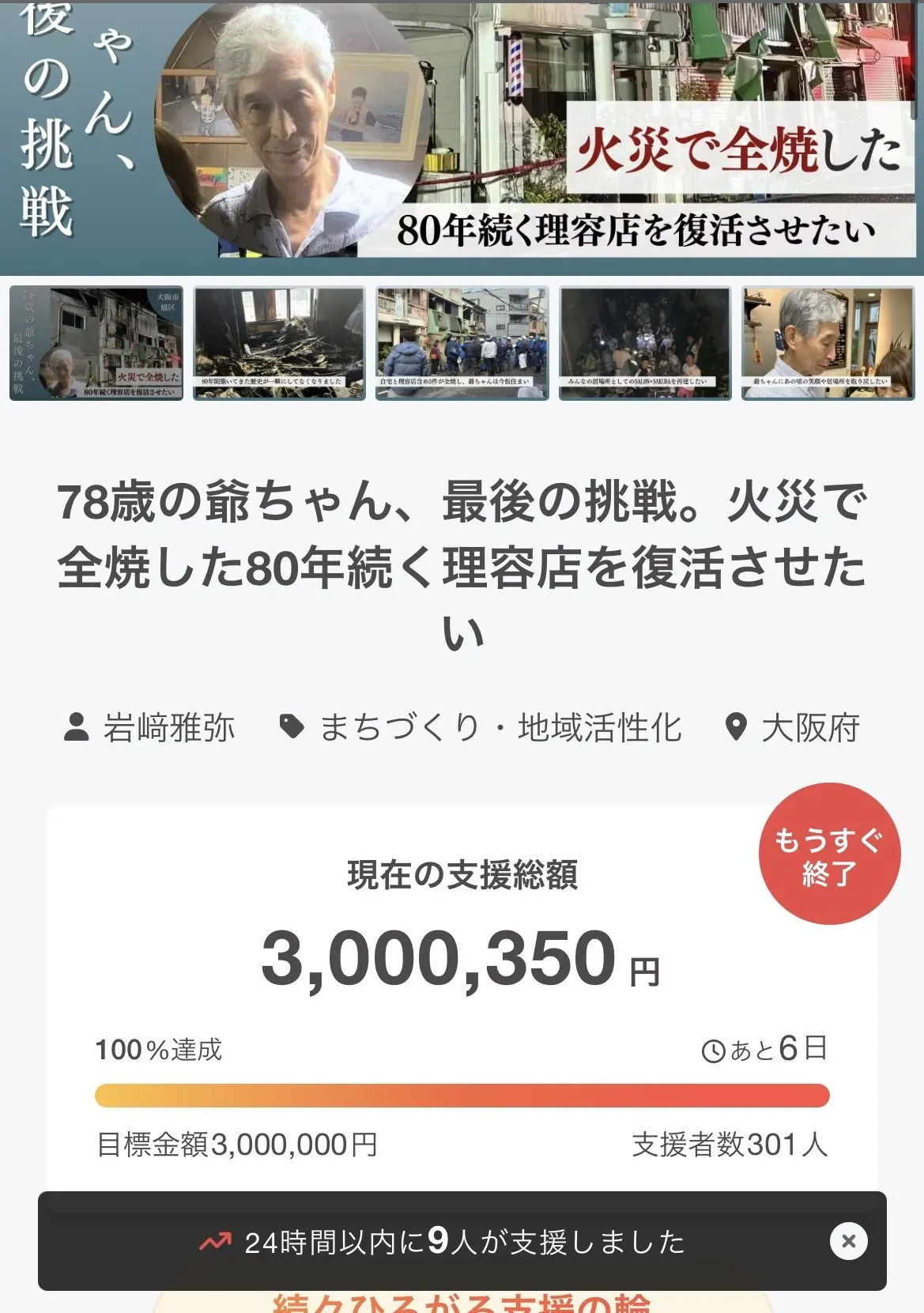Screen dimensions: 924x1313
Task: View projects located in 大阪府
Action: (x=809, y=727)
